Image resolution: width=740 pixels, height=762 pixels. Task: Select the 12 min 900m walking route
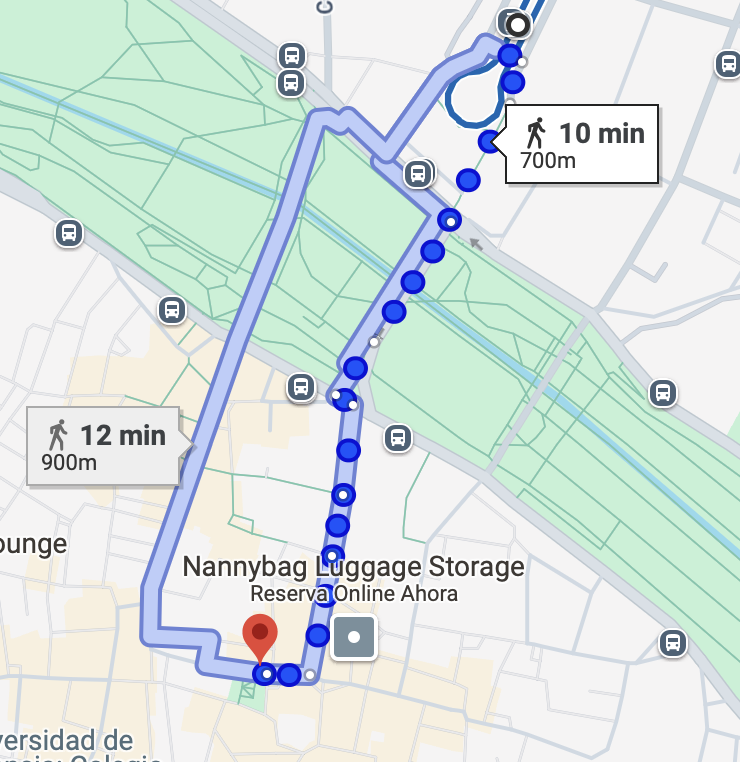[103, 446]
